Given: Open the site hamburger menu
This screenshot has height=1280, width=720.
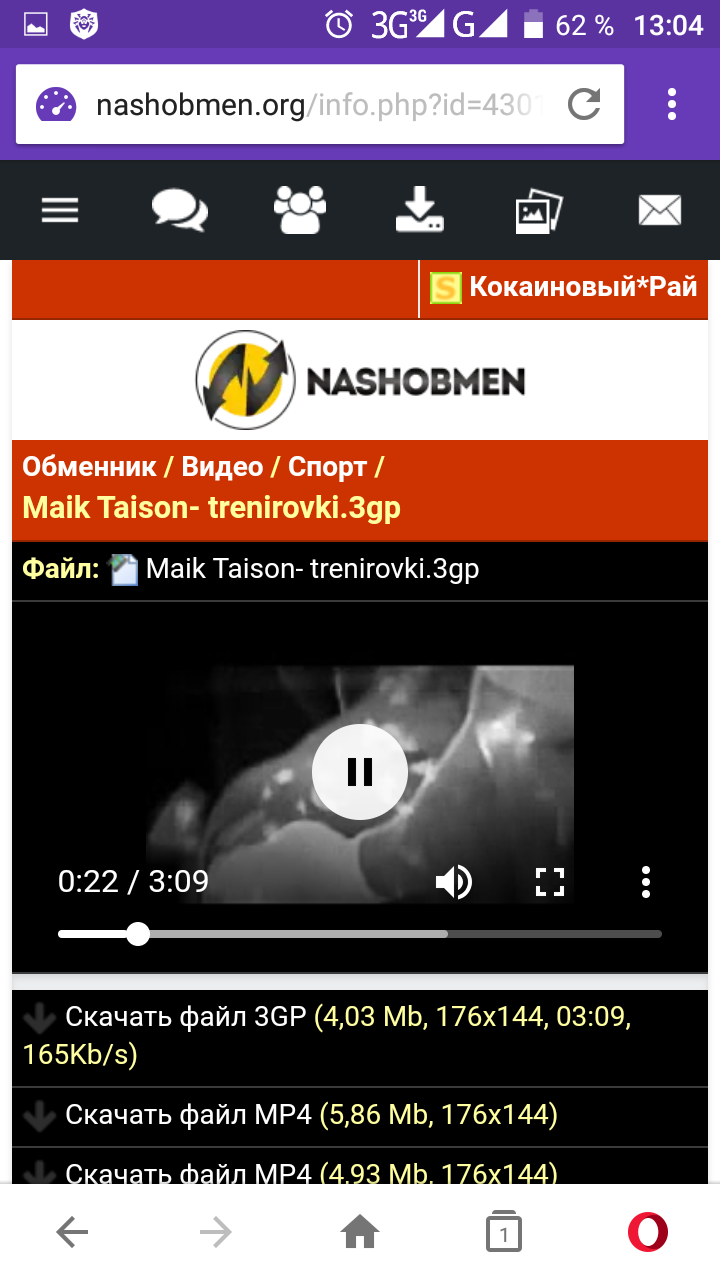Looking at the screenshot, I should click(60, 210).
